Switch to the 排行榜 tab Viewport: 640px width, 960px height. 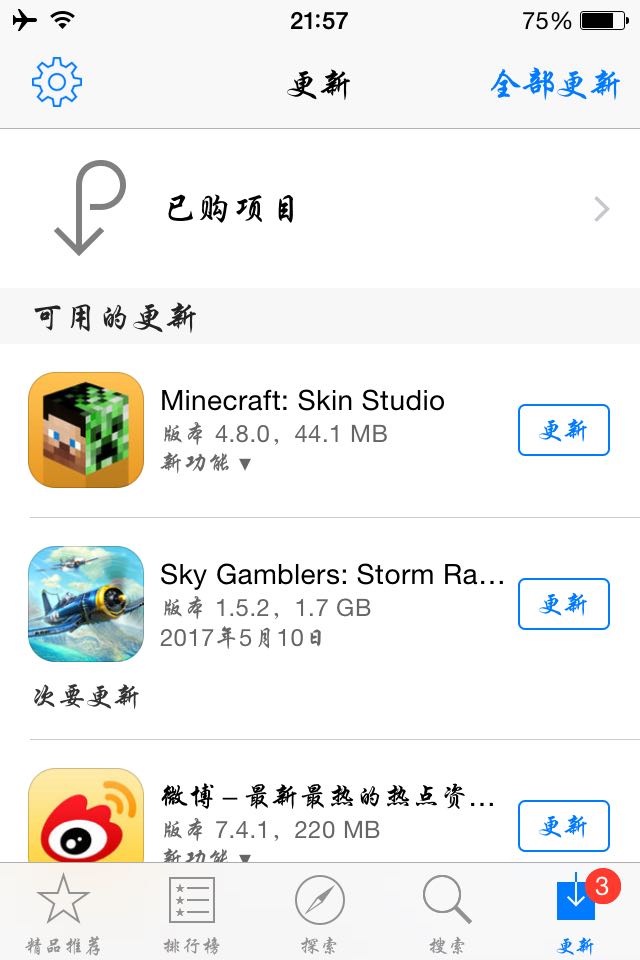pos(191,912)
